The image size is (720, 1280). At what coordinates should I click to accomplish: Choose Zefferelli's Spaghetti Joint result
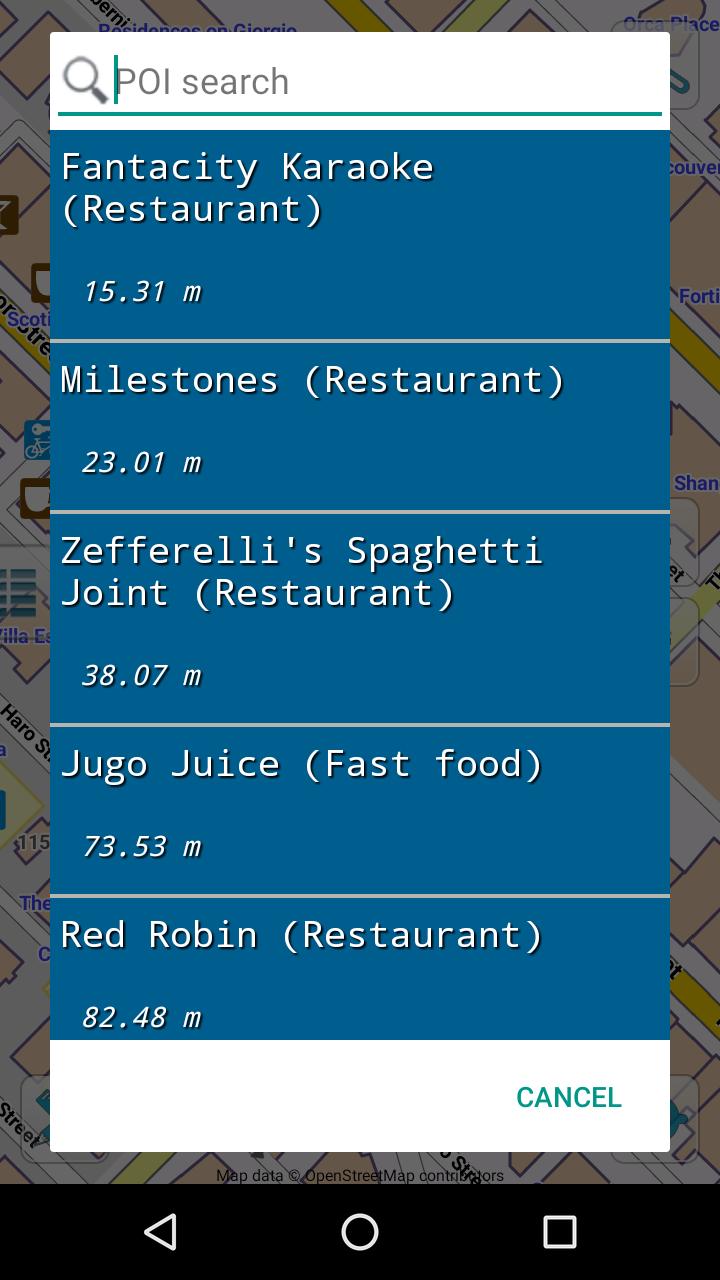360,619
